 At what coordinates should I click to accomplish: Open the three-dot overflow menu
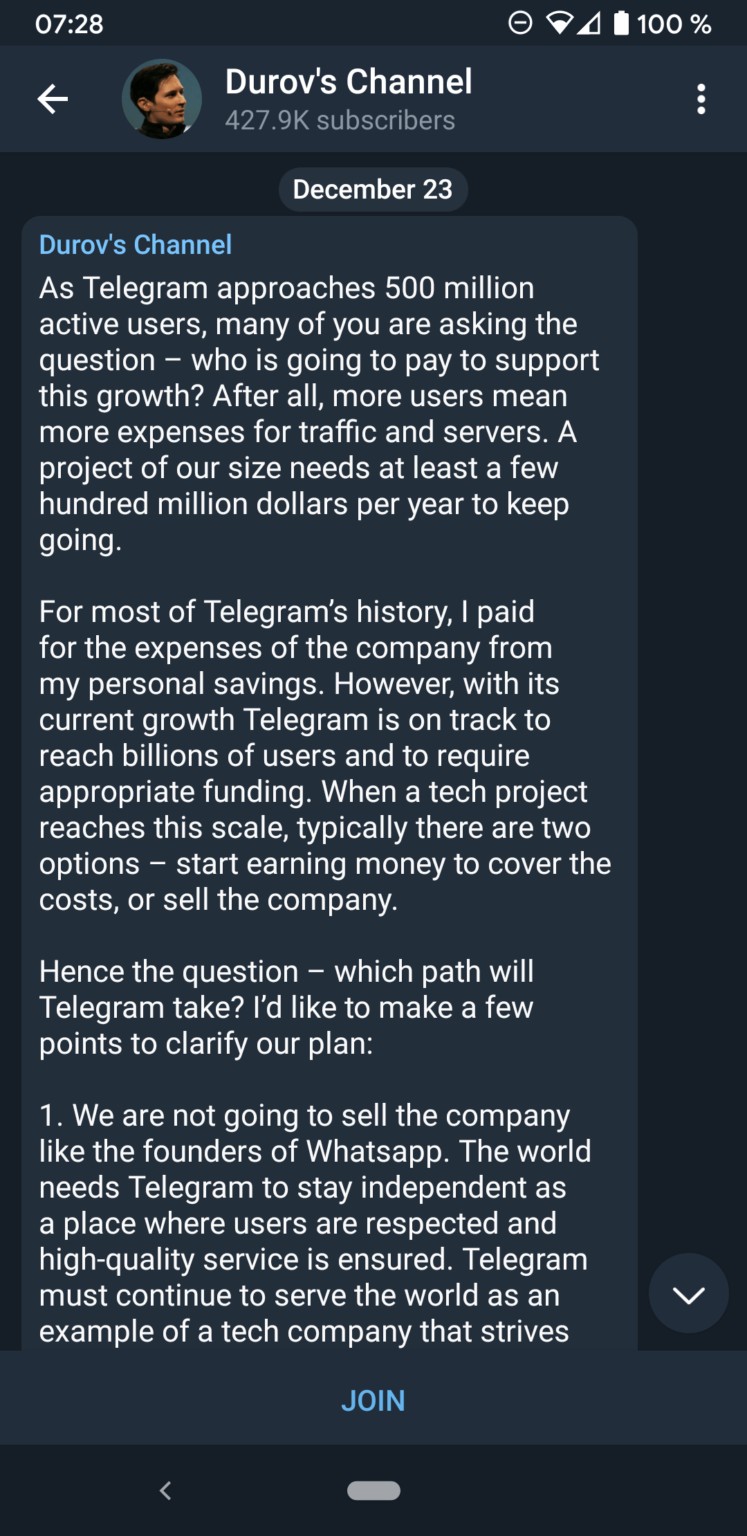701,99
